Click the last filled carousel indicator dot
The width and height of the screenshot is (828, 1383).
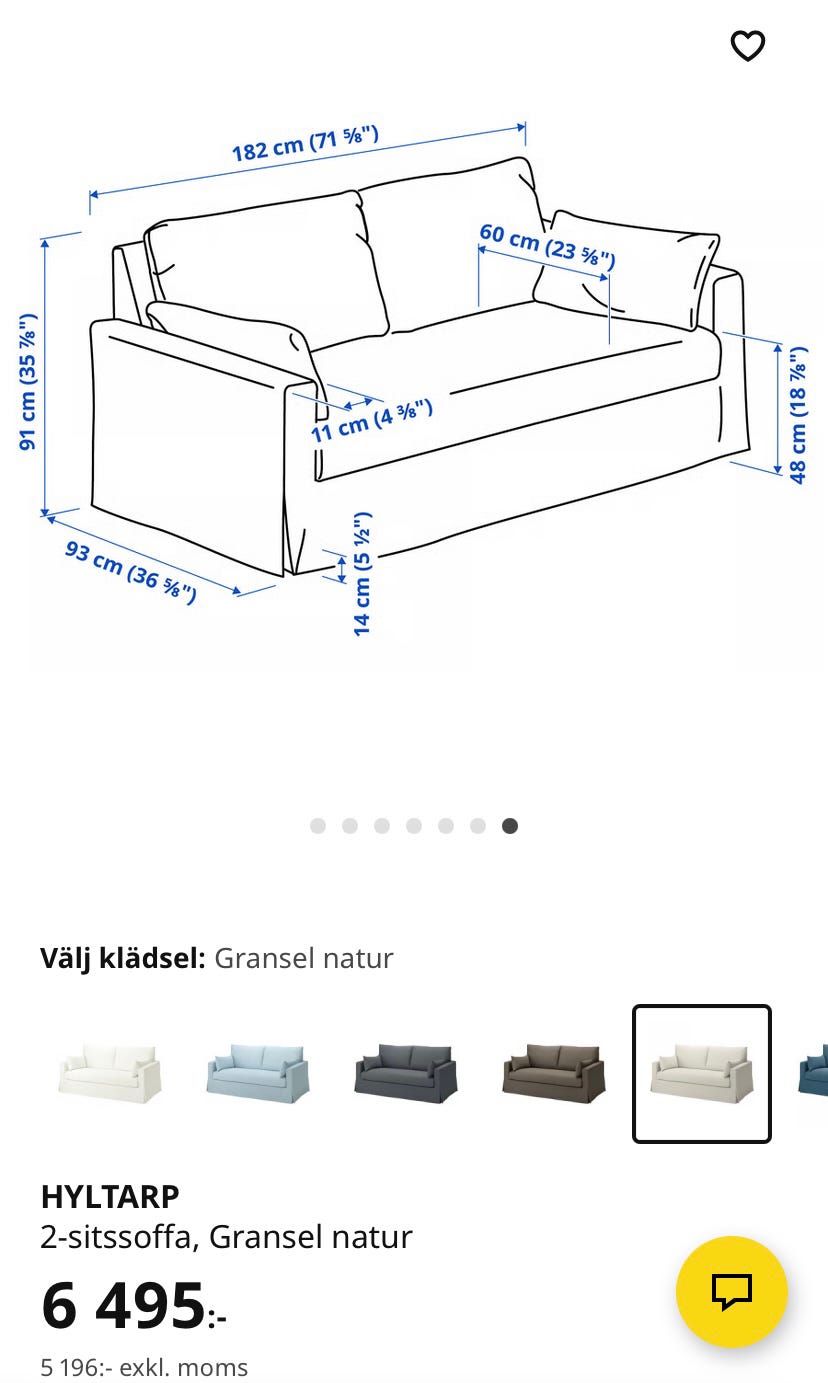(509, 825)
